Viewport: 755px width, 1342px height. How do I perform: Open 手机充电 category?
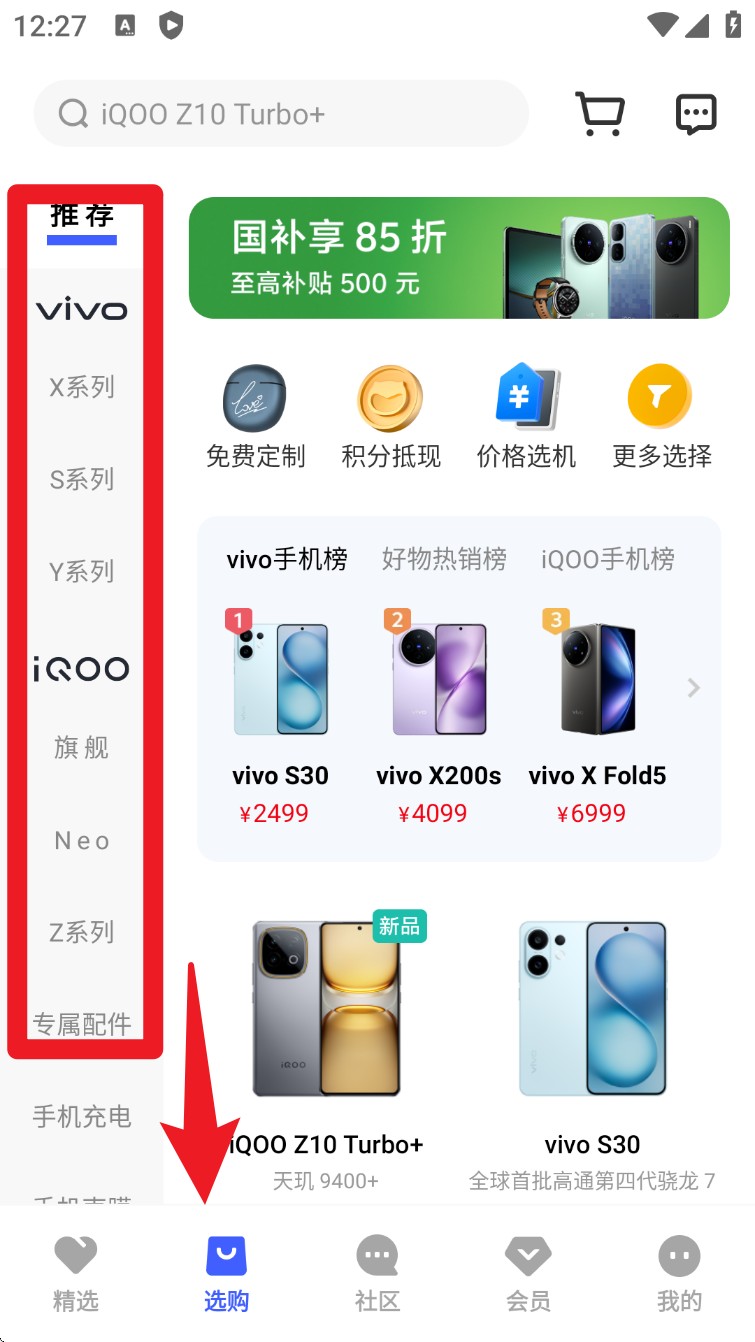coord(82,1116)
